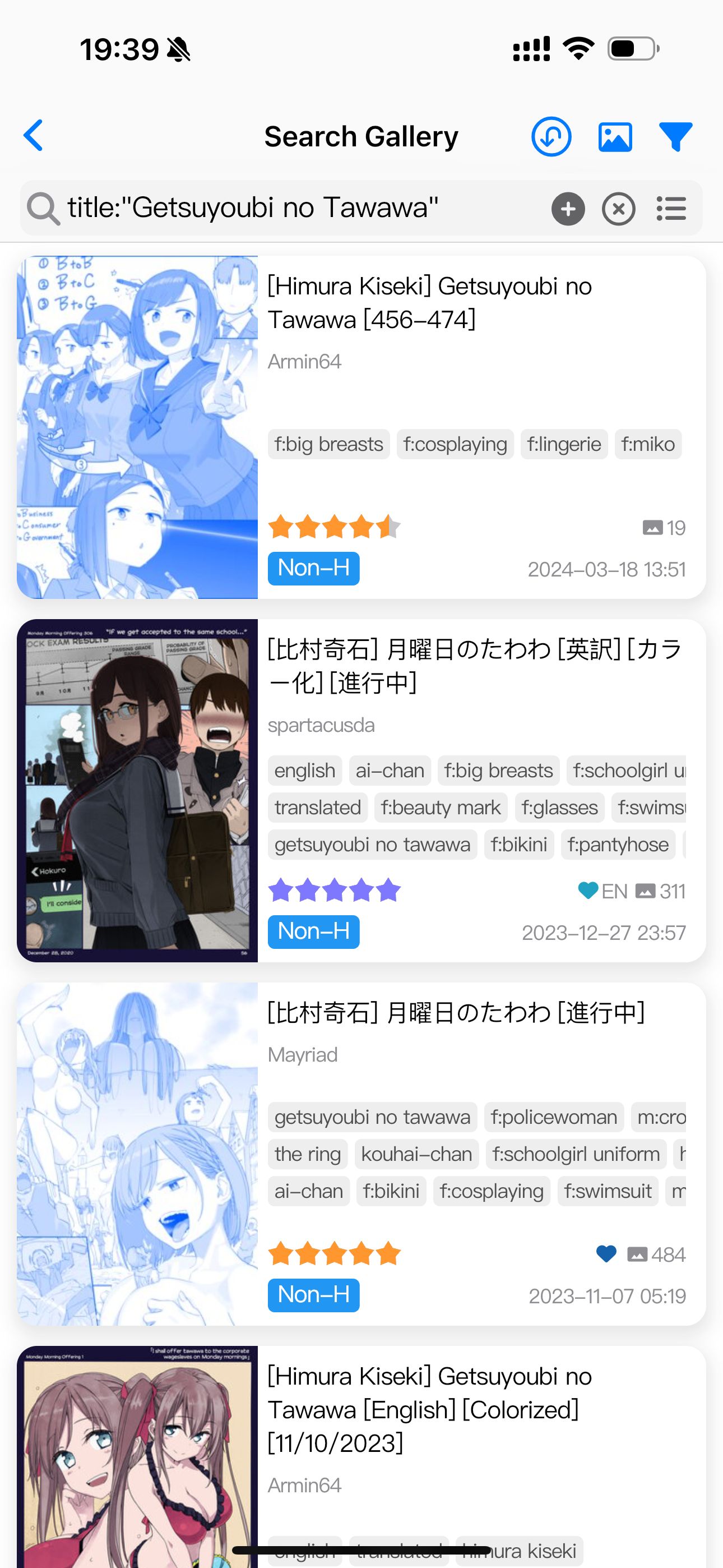Open the Mayriad gallery card

coord(361,1154)
